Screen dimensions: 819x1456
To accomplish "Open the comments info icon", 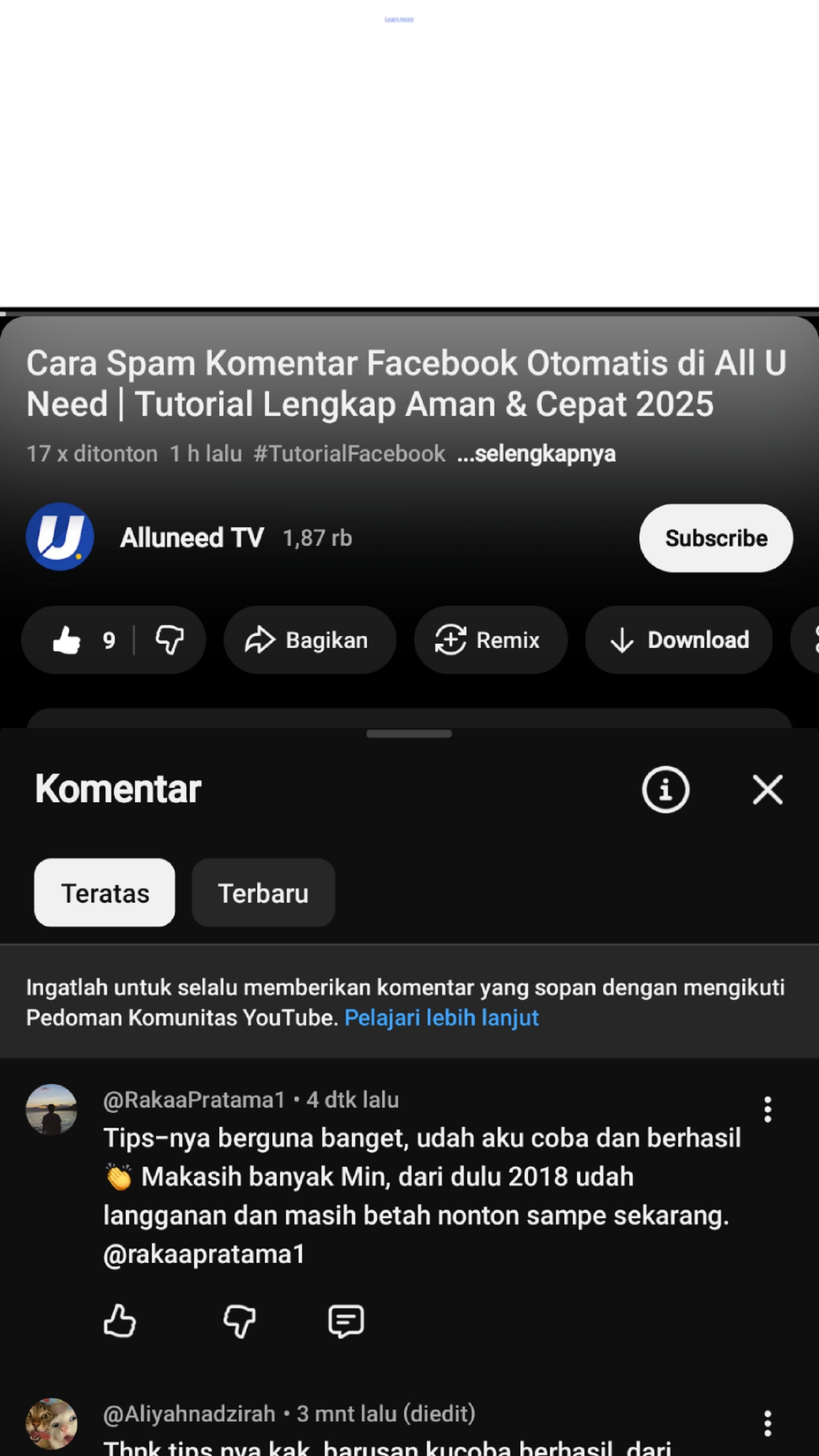I will (665, 789).
